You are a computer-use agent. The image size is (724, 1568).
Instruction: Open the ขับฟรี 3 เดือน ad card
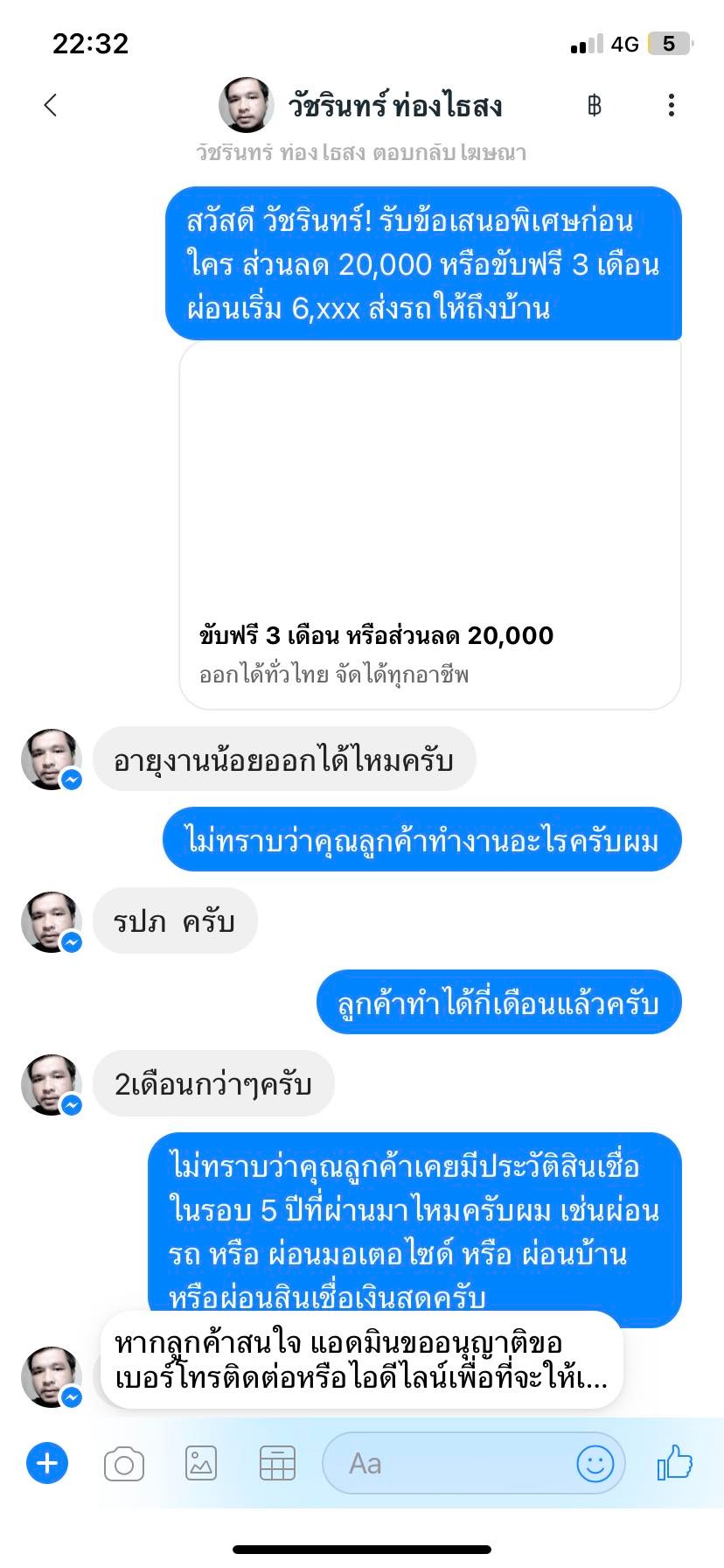coord(429,525)
